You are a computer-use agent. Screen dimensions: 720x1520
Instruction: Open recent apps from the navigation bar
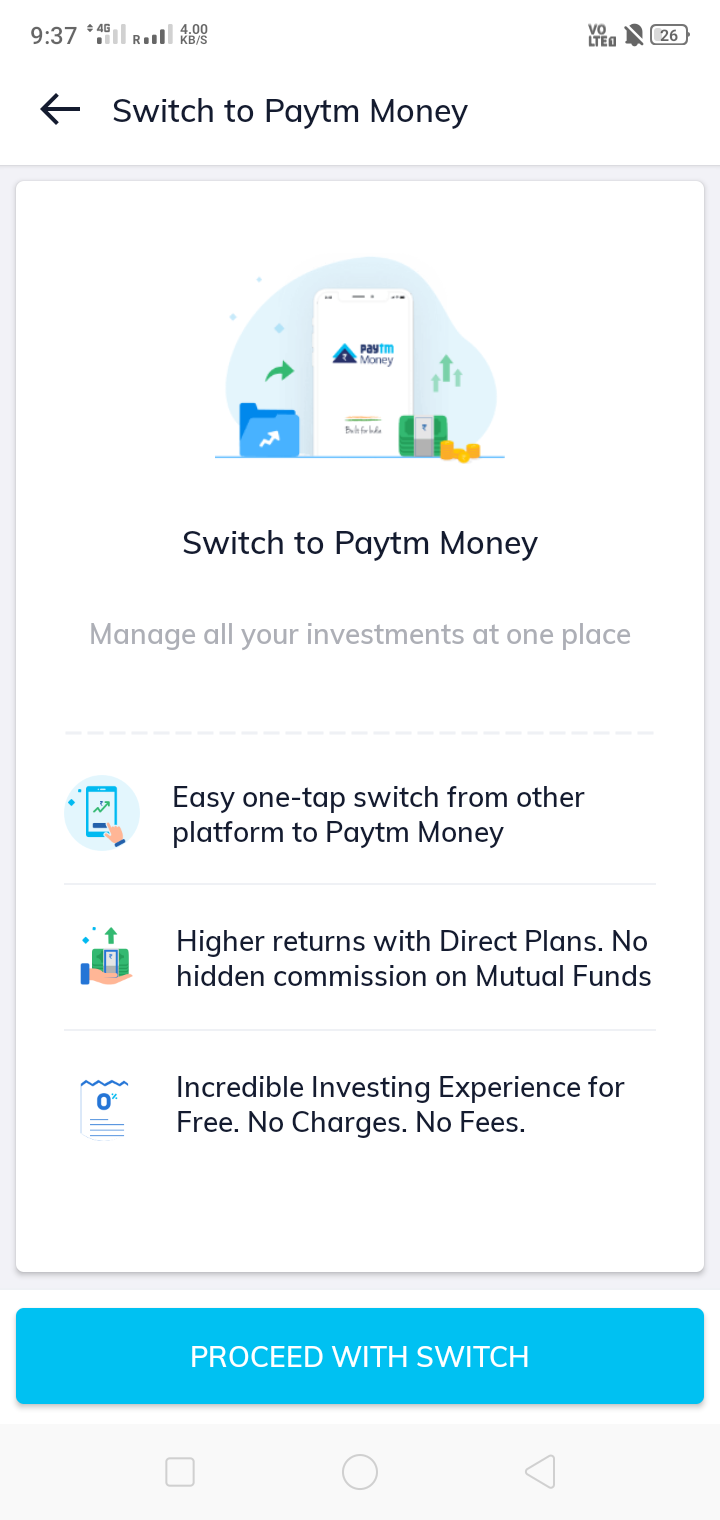click(x=180, y=1472)
